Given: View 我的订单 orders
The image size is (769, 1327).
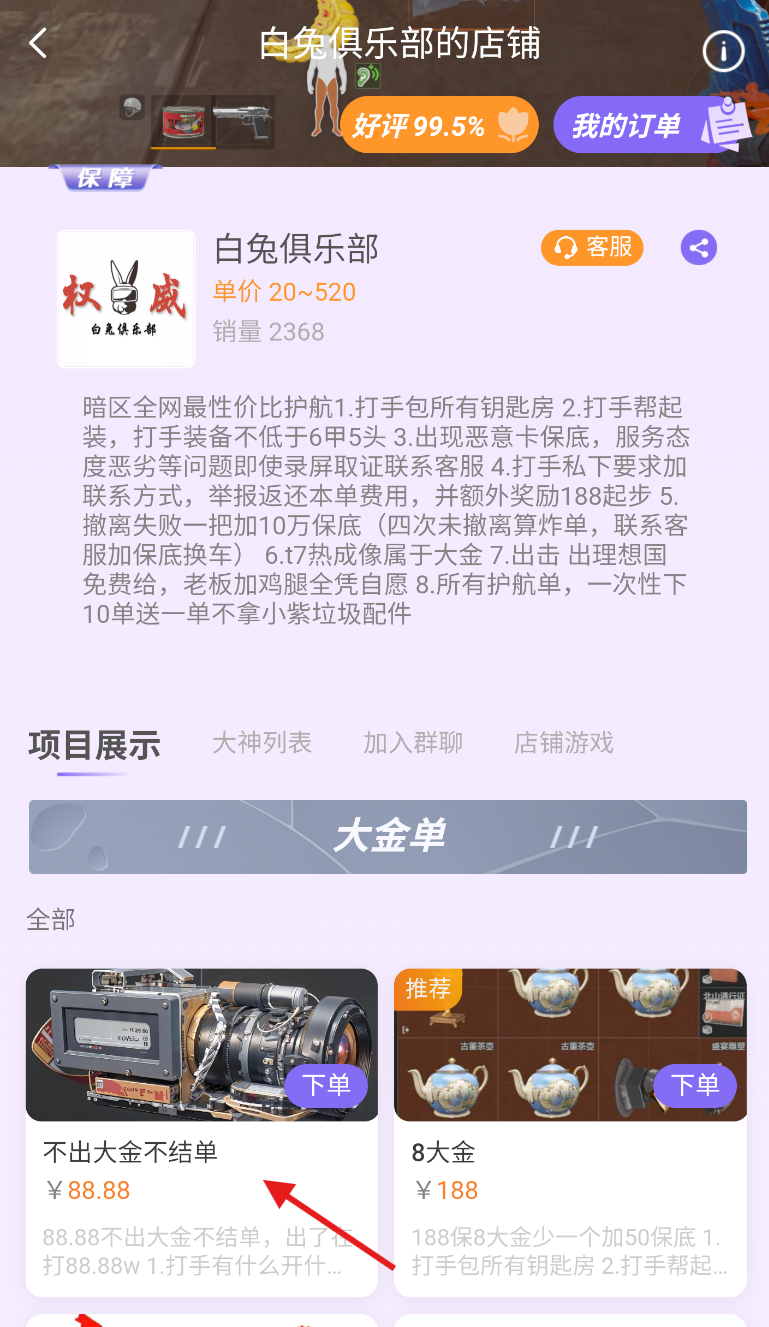Looking at the screenshot, I should pos(653,126).
